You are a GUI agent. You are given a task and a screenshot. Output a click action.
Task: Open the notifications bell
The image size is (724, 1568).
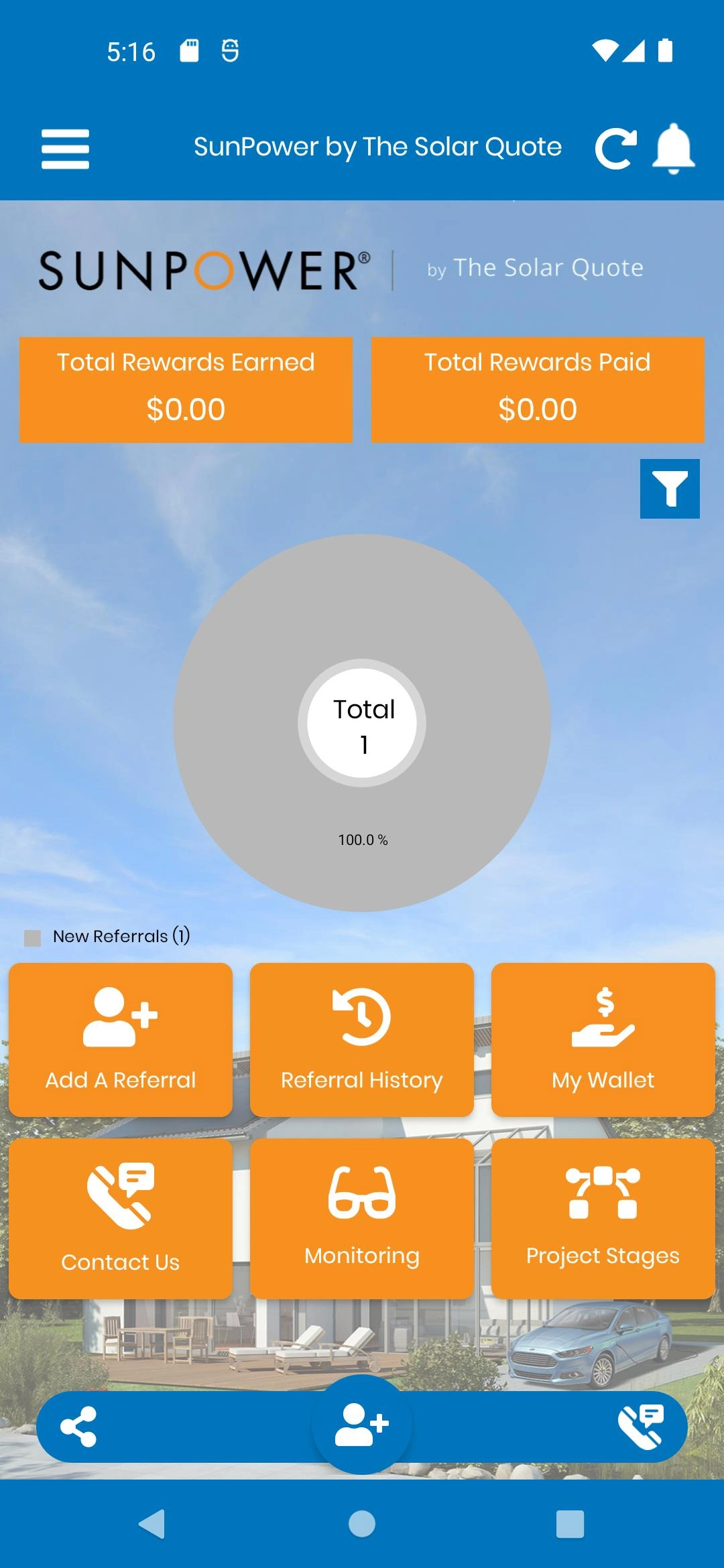point(674,148)
